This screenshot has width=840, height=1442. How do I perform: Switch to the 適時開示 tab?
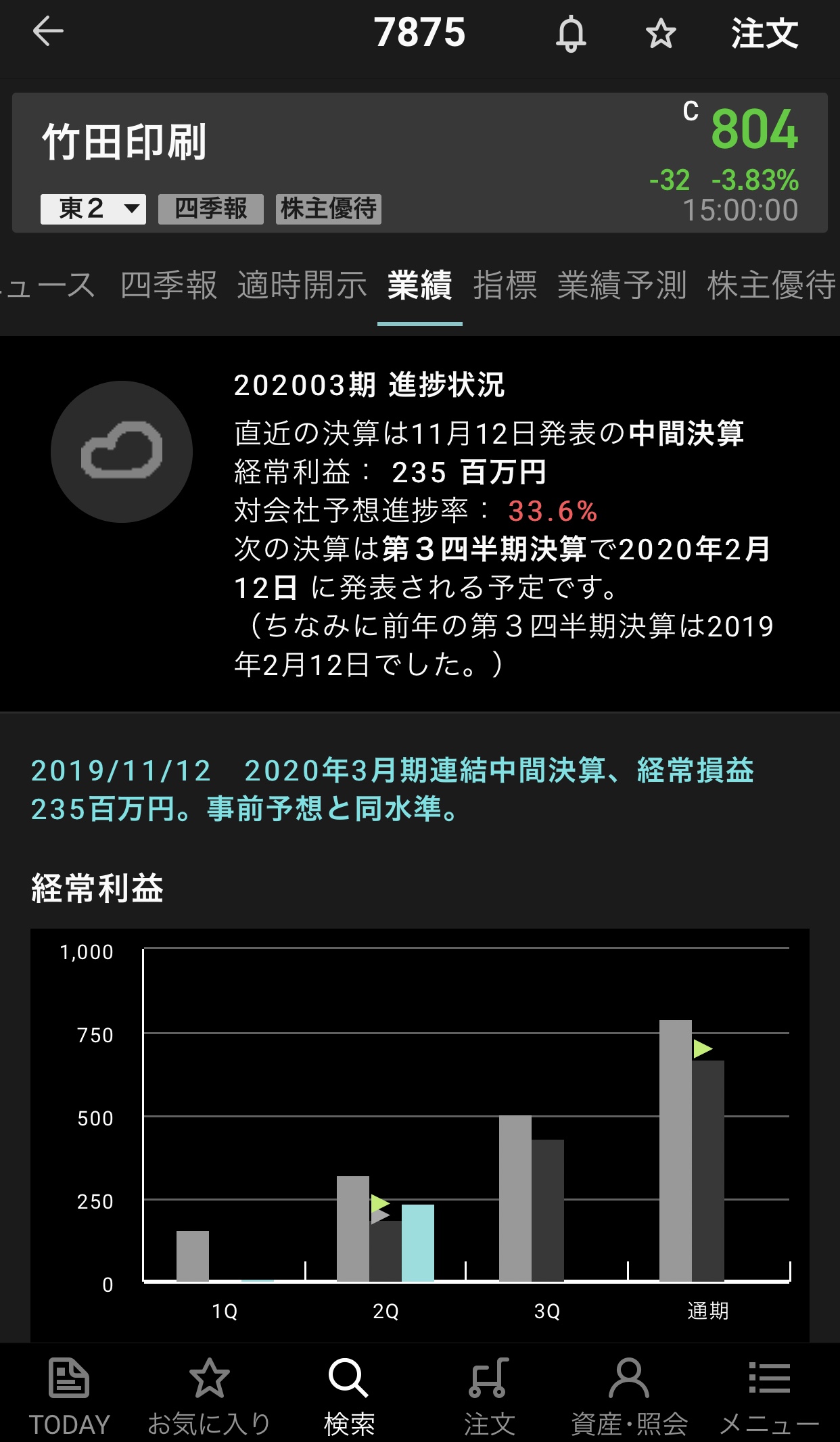tap(302, 285)
